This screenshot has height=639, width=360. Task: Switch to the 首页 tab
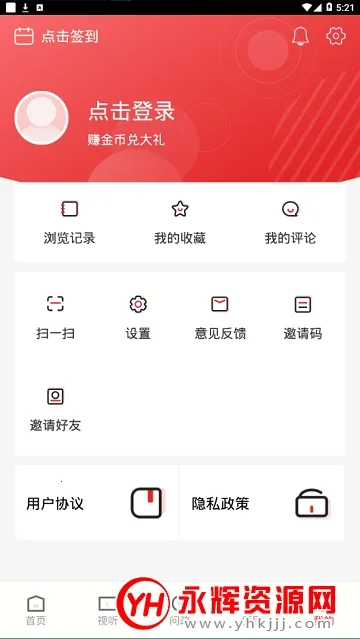tap(36, 610)
